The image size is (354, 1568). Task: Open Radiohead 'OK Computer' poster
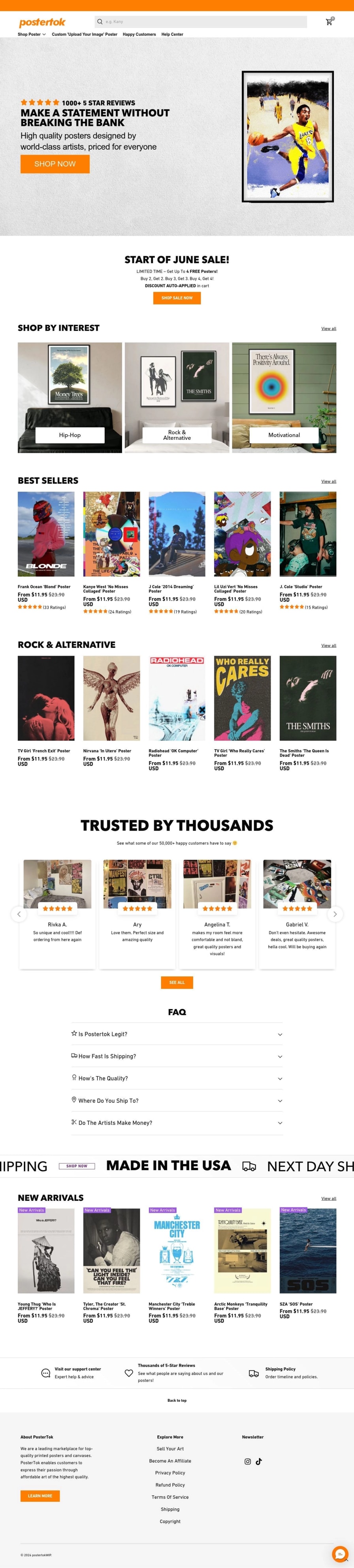point(177,698)
